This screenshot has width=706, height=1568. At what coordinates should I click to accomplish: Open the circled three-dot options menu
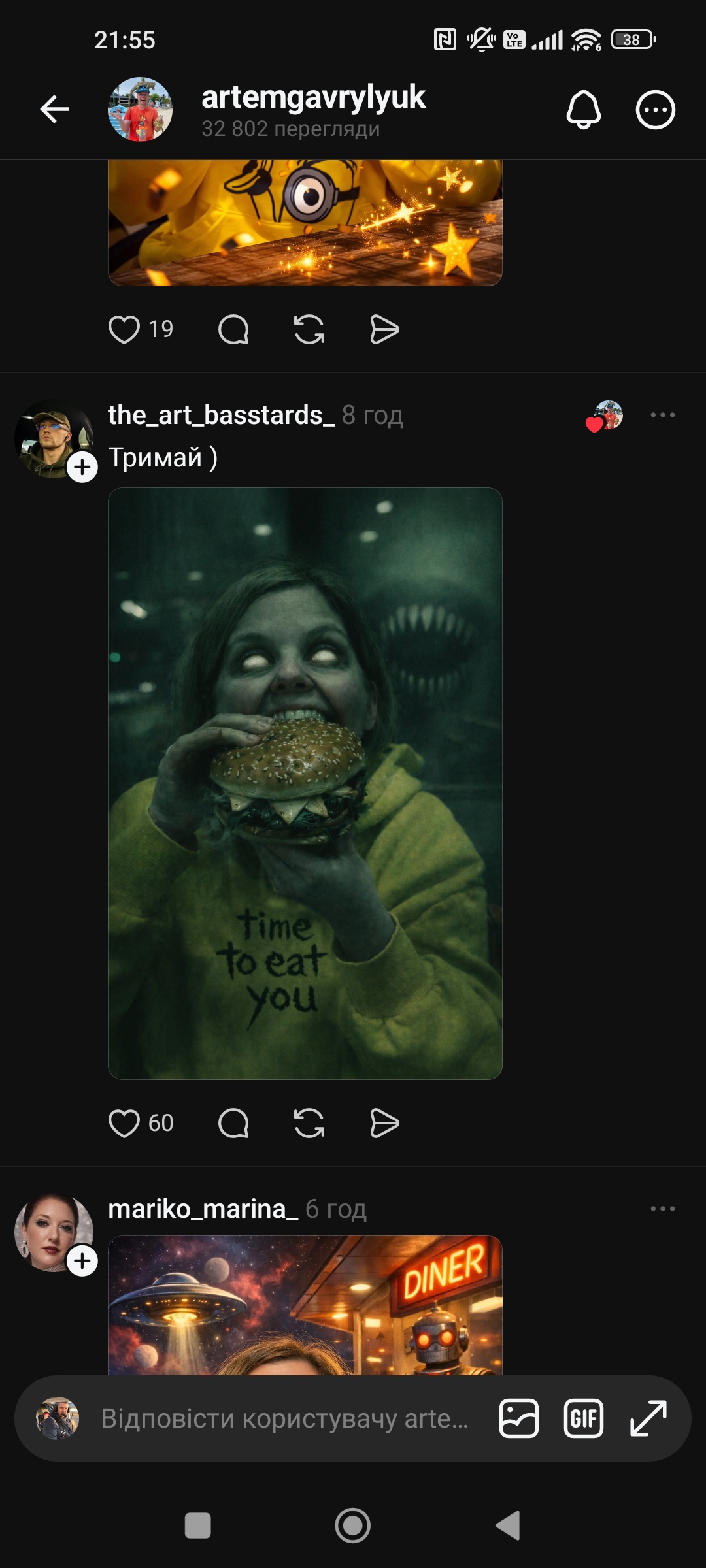point(655,109)
